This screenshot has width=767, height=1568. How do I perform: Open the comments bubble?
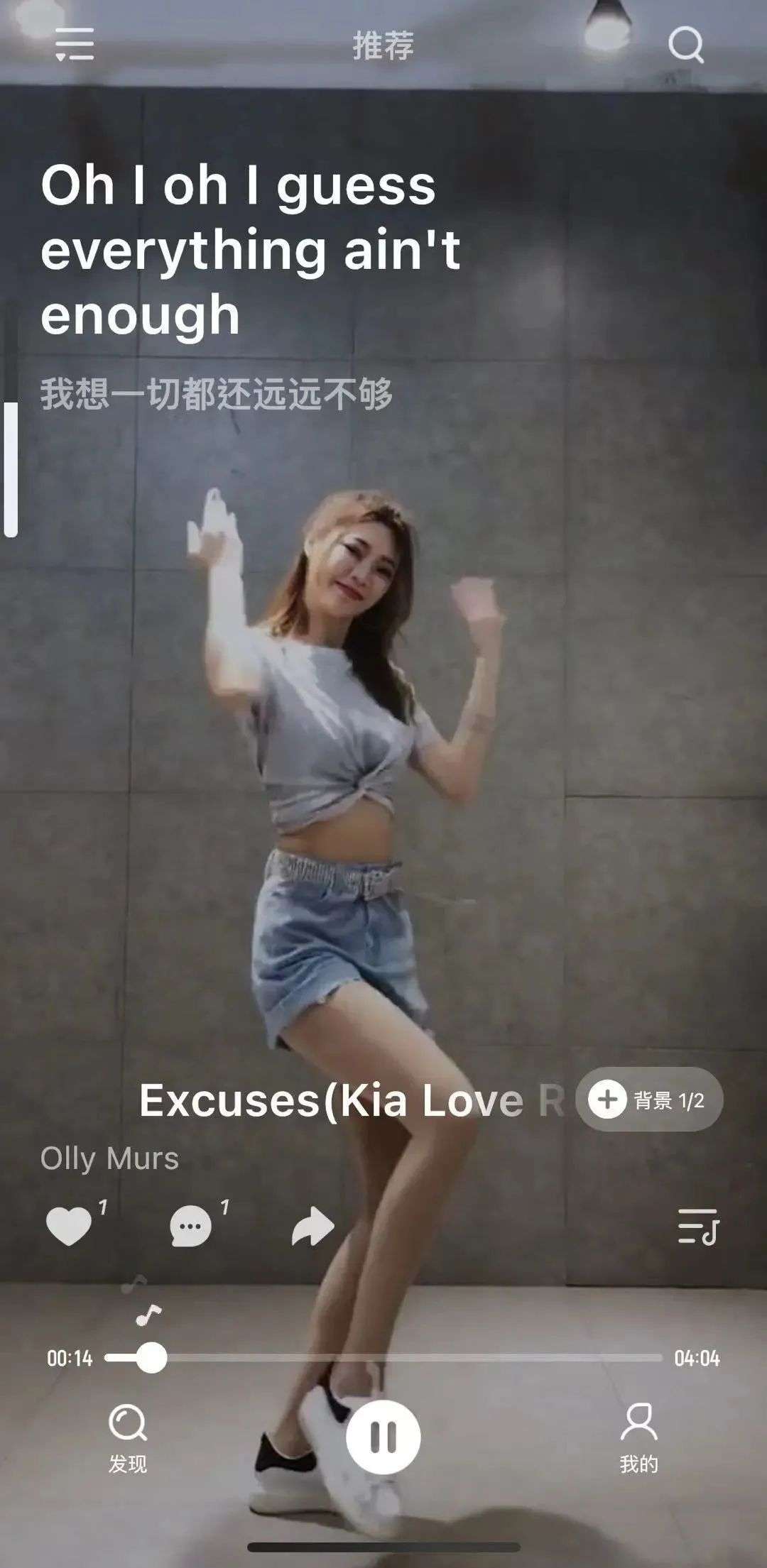190,1226
